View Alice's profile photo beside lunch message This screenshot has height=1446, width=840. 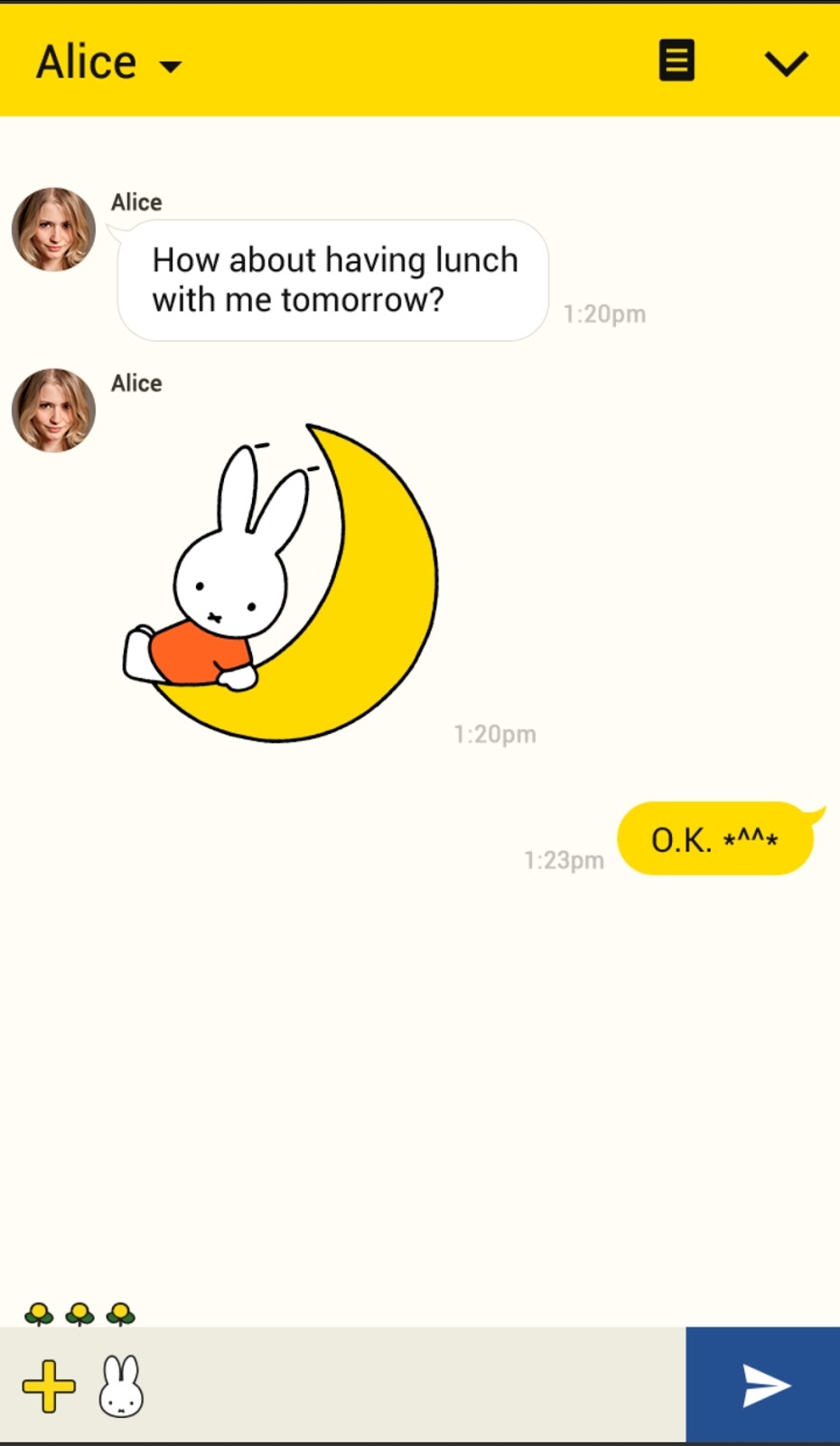[x=53, y=230]
